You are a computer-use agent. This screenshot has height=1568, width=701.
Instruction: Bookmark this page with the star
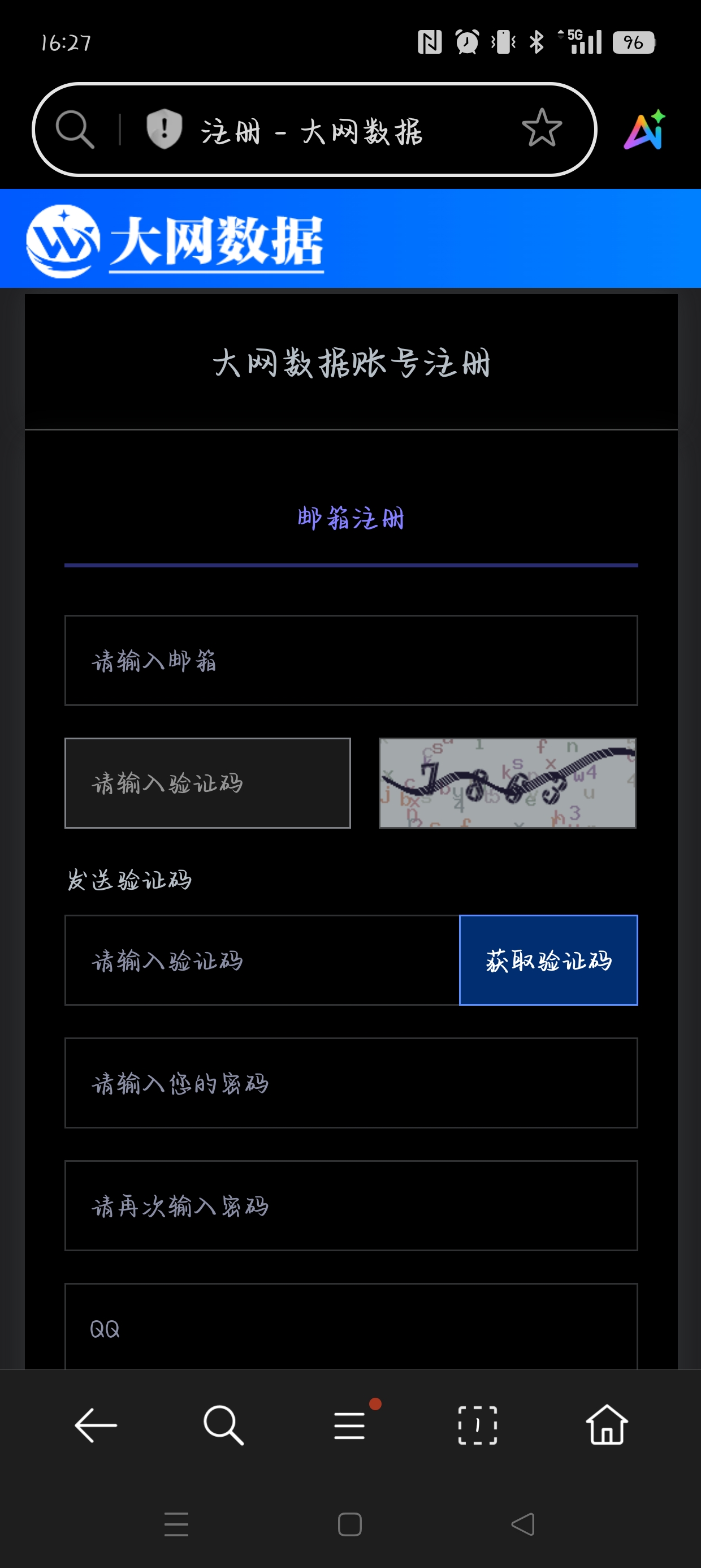541,128
